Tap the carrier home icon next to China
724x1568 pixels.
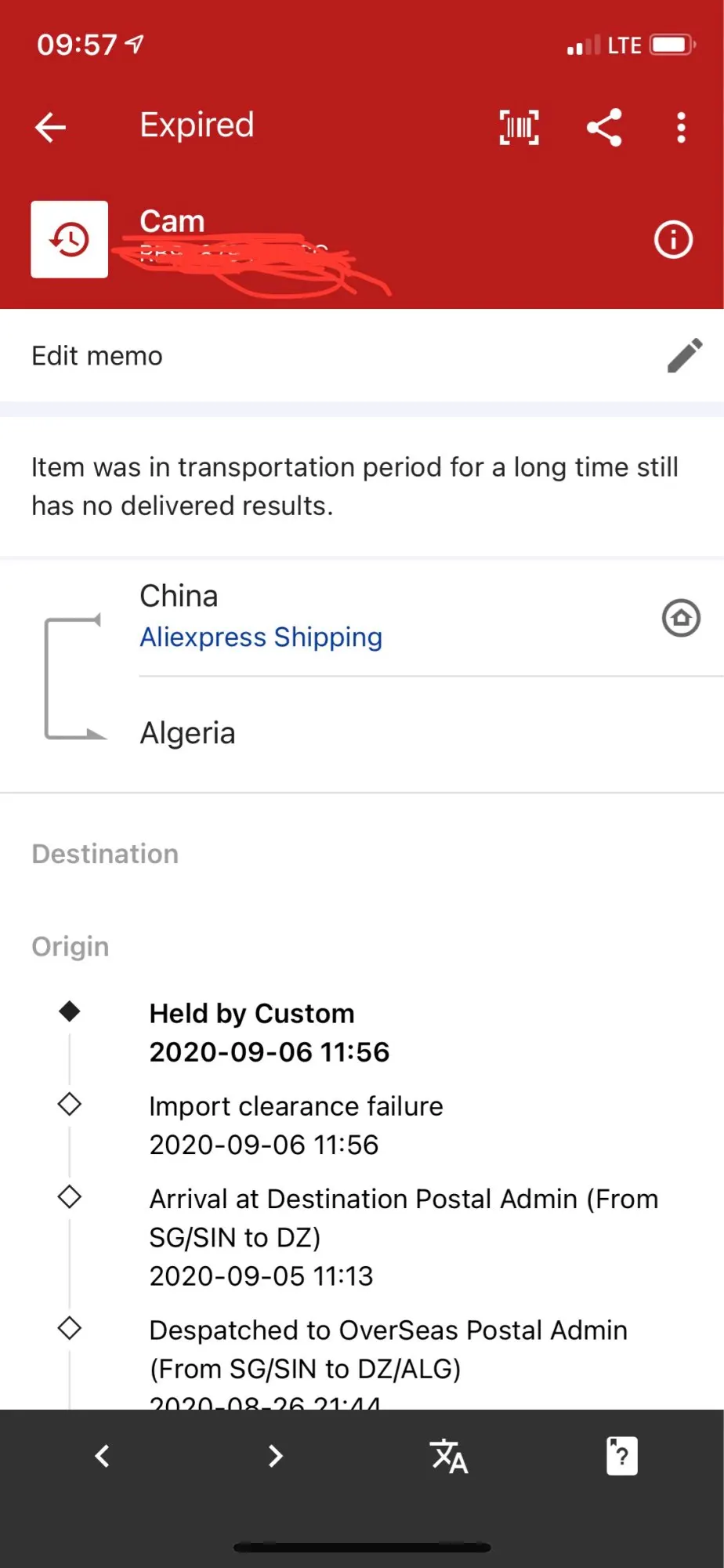pos(681,618)
